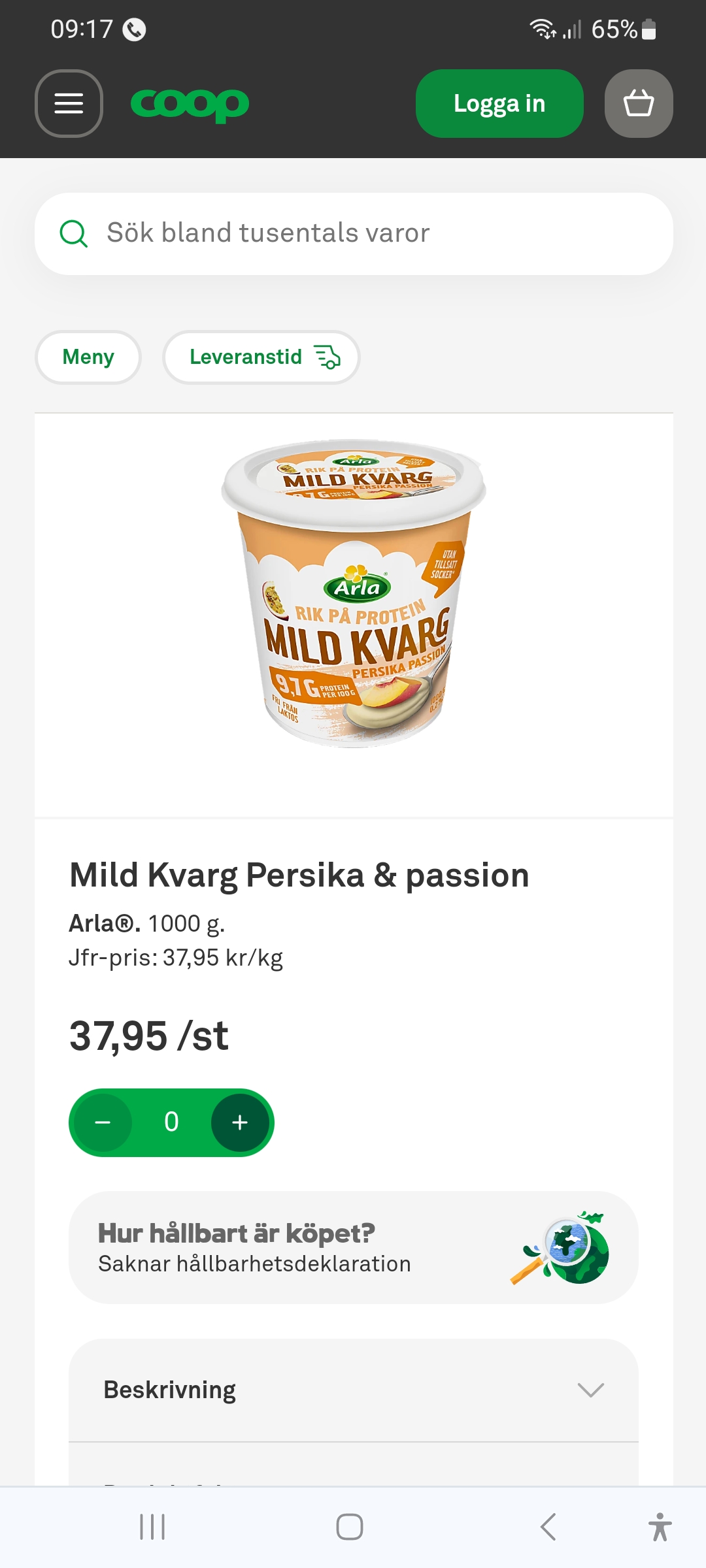Screen dimensions: 706x1568
Task: Tap the Logga in button
Action: point(499,103)
